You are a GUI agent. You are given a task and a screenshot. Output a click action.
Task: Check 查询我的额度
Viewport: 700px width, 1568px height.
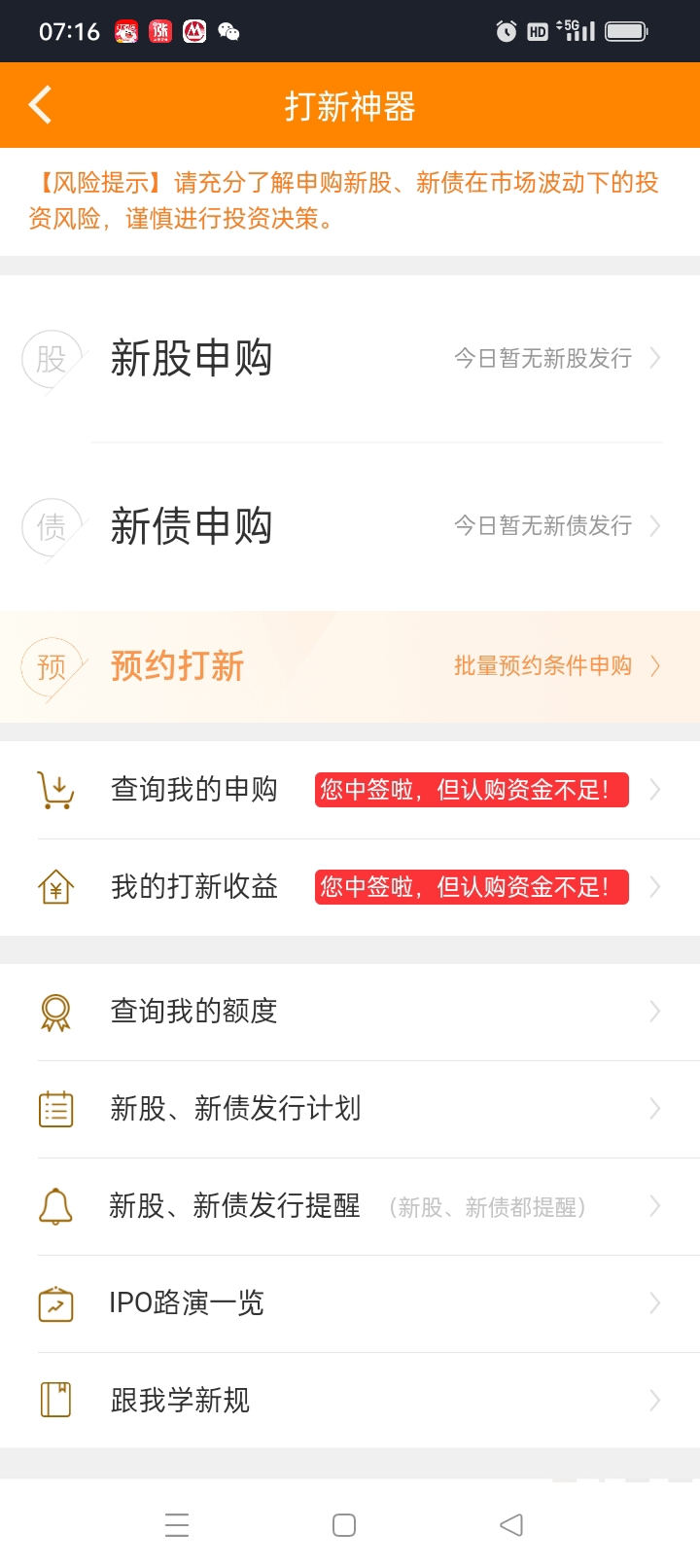(x=350, y=1012)
